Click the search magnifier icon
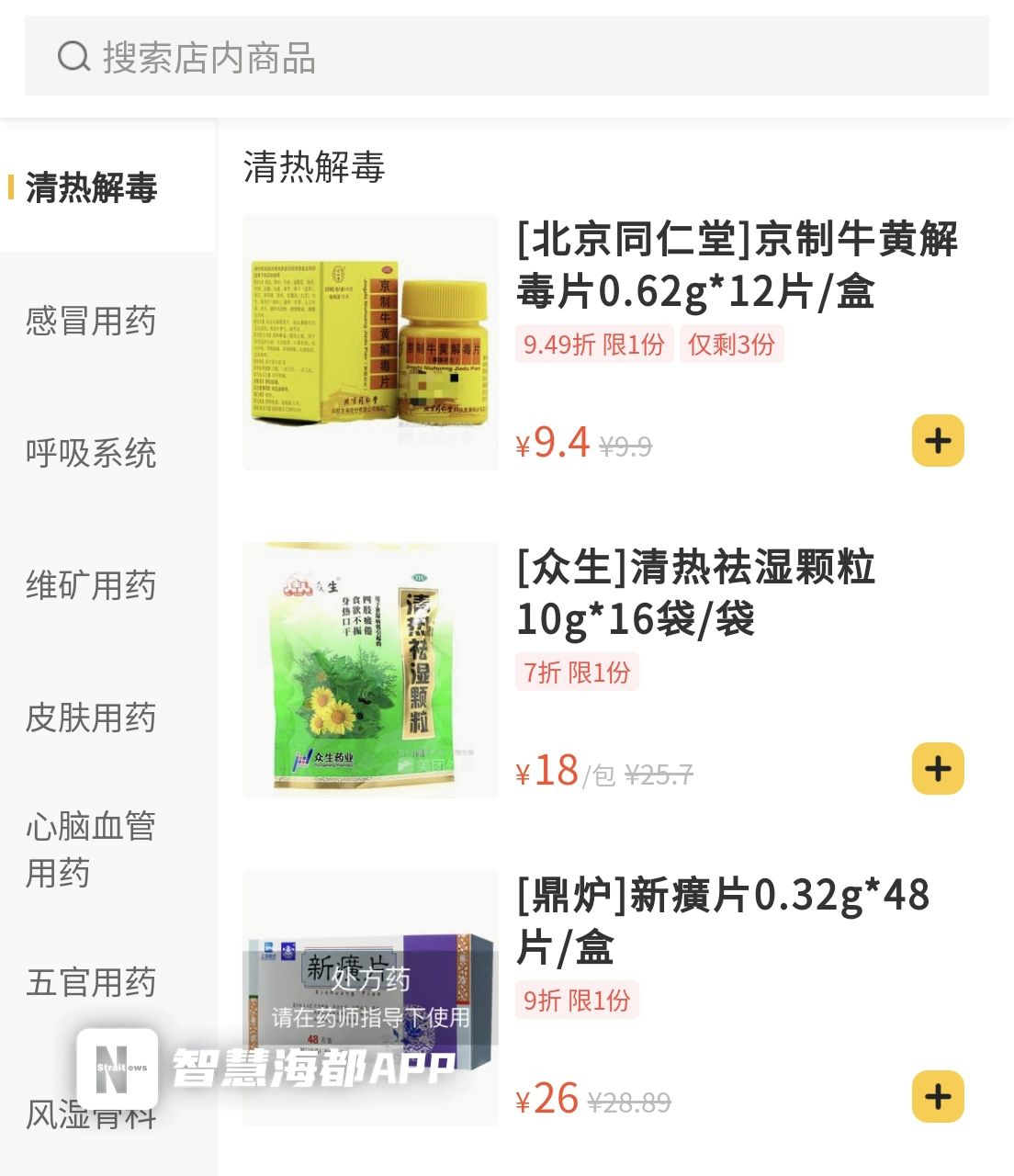Image resolution: width=1014 pixels, height=1176 pixels. pyautogui.click(x=72, y=58)
